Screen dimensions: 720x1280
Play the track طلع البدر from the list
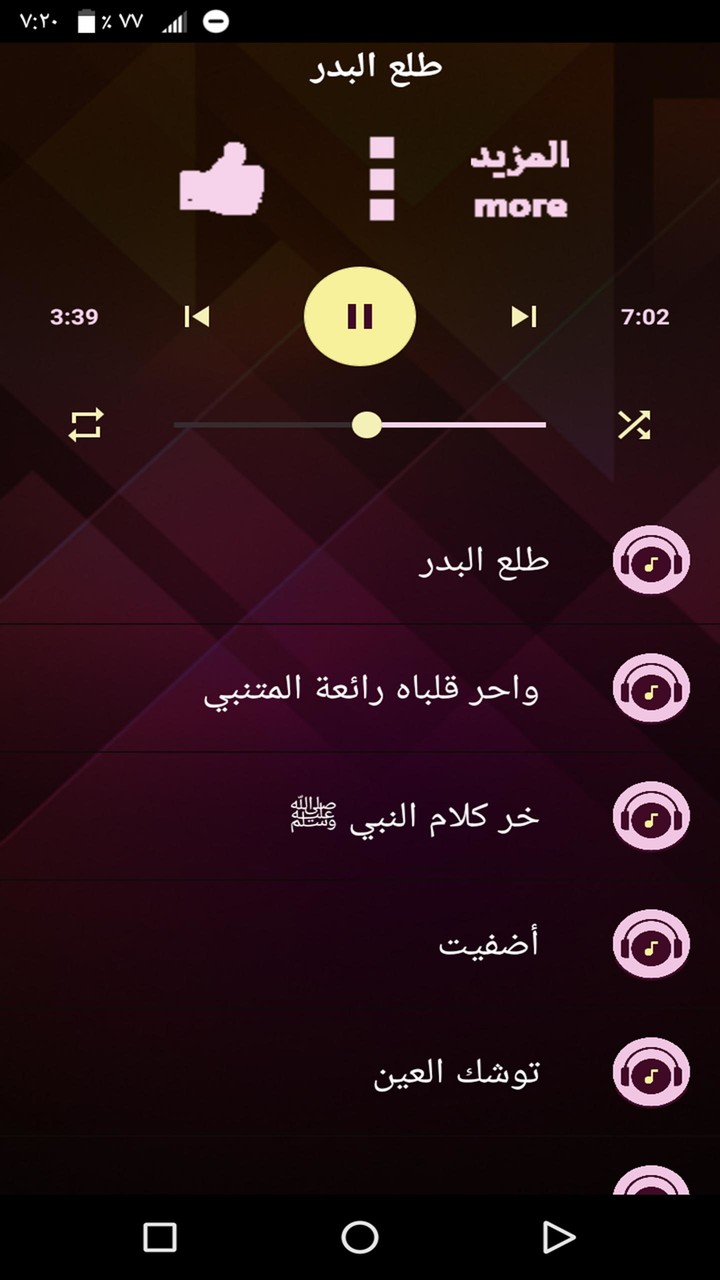click(484, 561)
